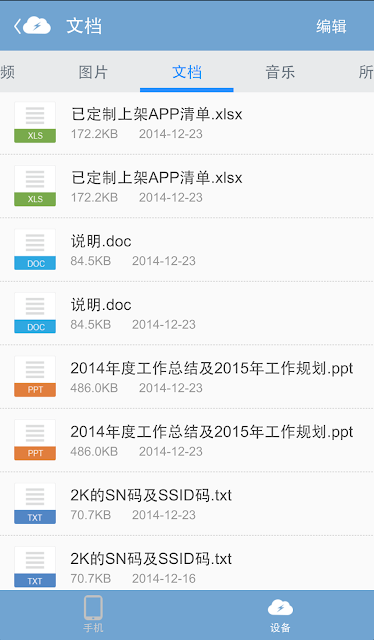Tap 编辑 to edit the list
Image resolution: width=374 pixels, height=640 pixels.
331,27
